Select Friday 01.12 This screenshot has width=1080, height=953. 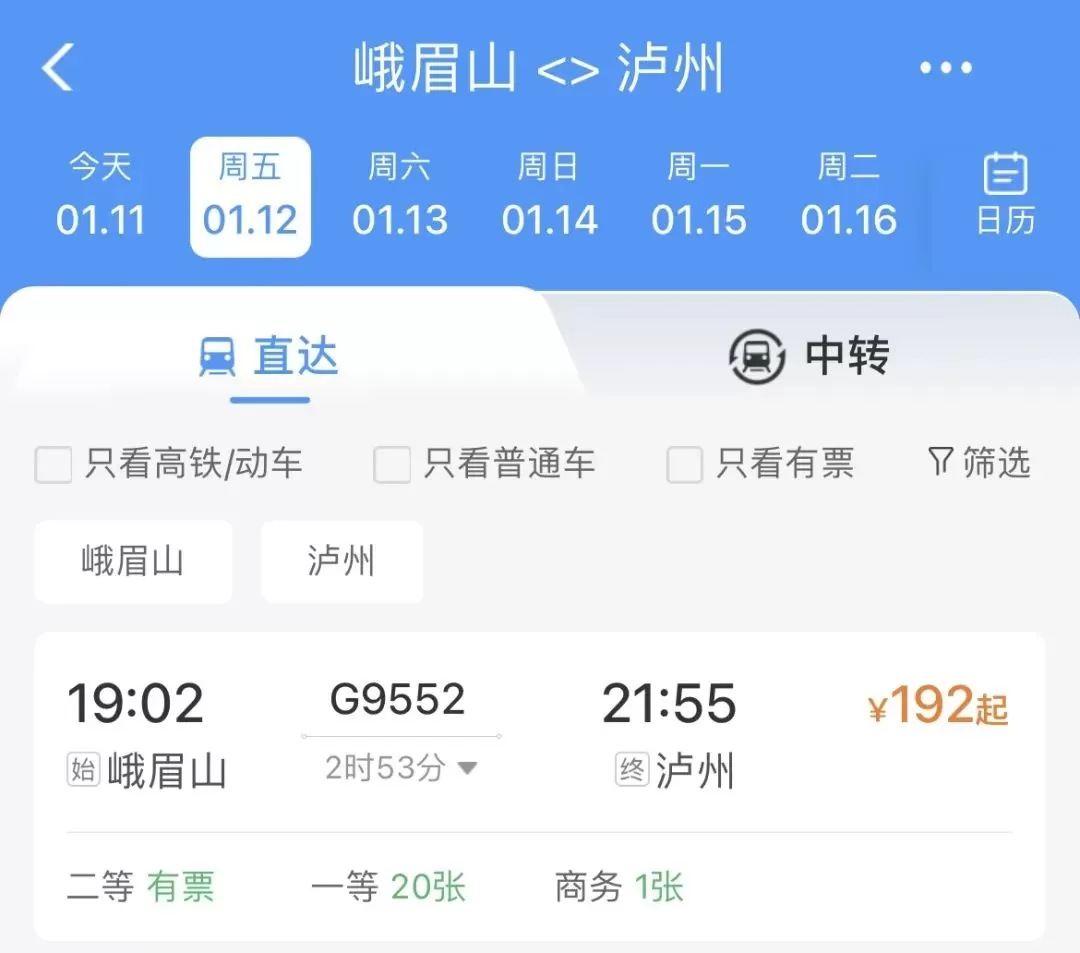pyautogui.click(x=250, y=198)
